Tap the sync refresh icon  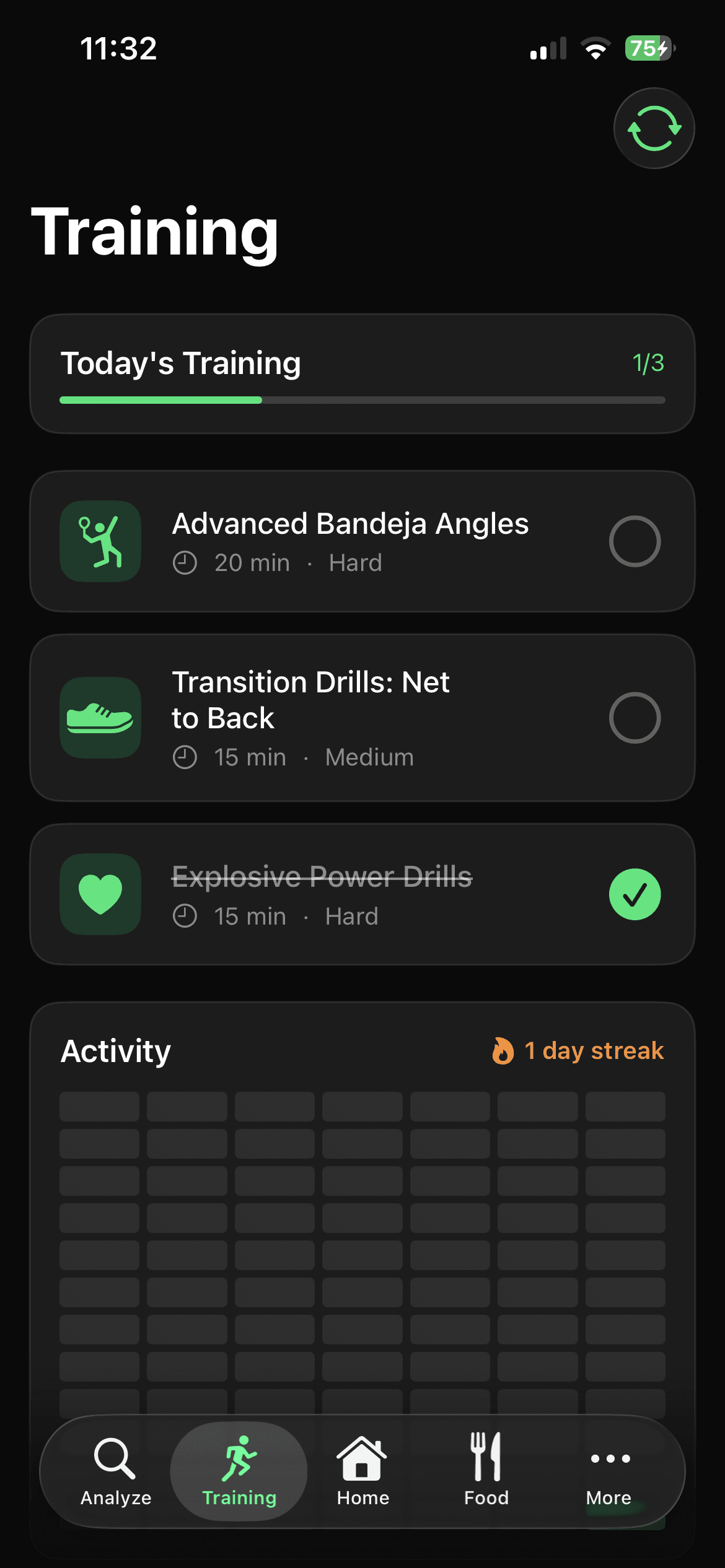click(x=654, y=128)
